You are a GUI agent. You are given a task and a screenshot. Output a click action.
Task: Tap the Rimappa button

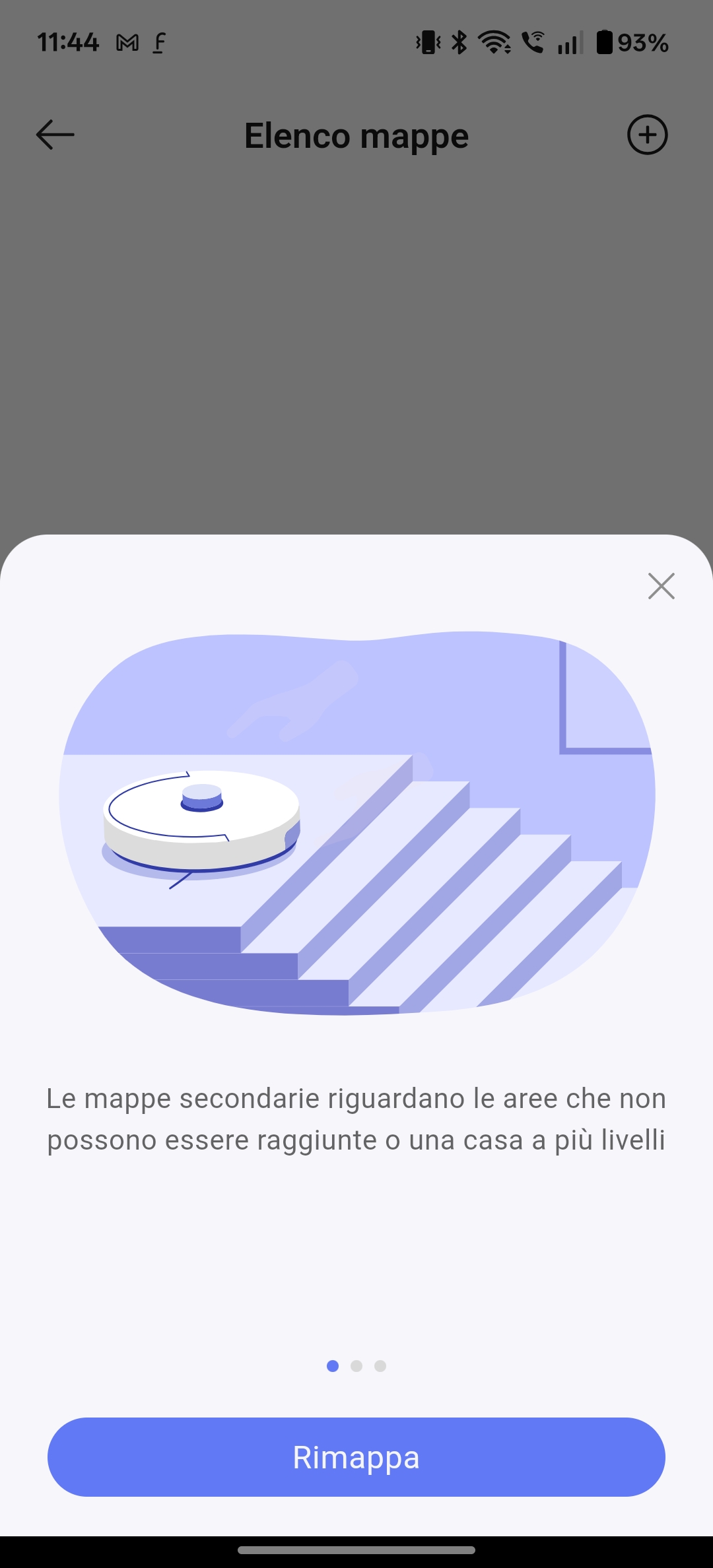356,1457
